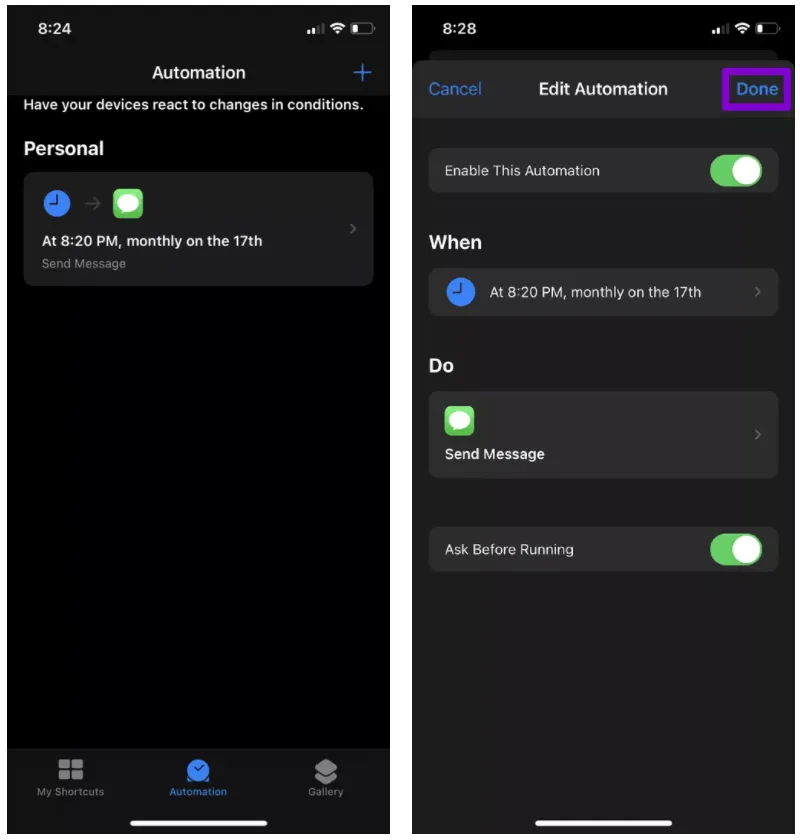Tap Done to save the automation
The height and width of the screenshot is (840, 800).
pyautogui.click(x=757, y=89)
